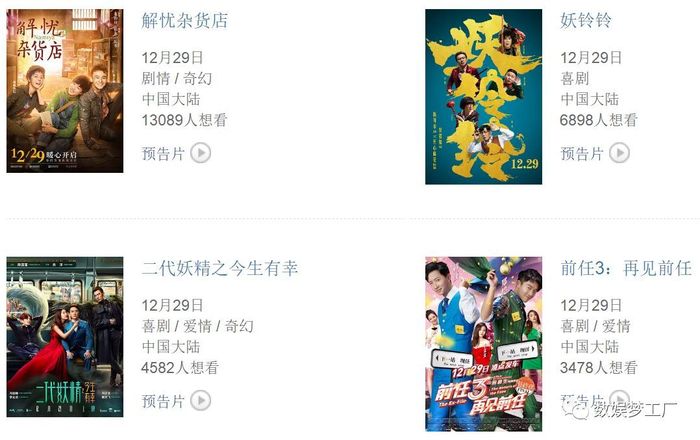Open the 二代妖精之今生有幸 title link
The height and width of the screenshot is (440, 700).
click(x=220, y=268)
